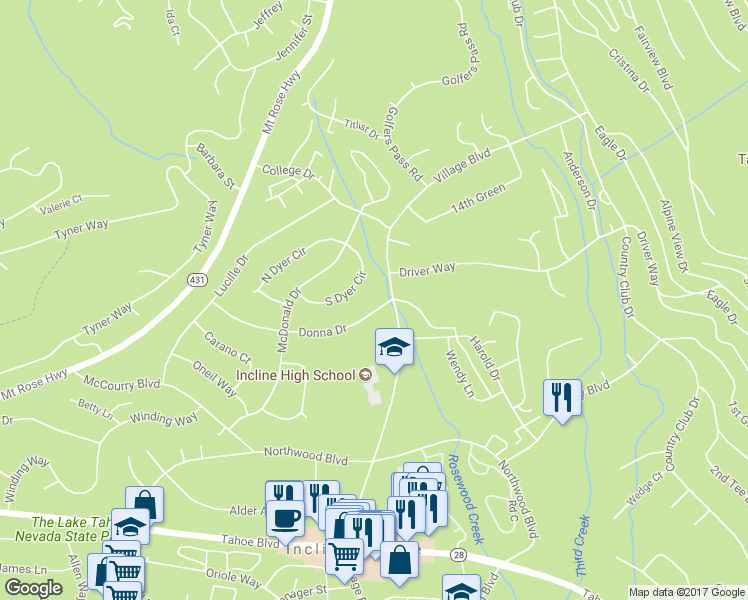748x600 pixels.
Task: Tap the graduation cap marker by Lake Tahoe label
Action: (130, 526)
